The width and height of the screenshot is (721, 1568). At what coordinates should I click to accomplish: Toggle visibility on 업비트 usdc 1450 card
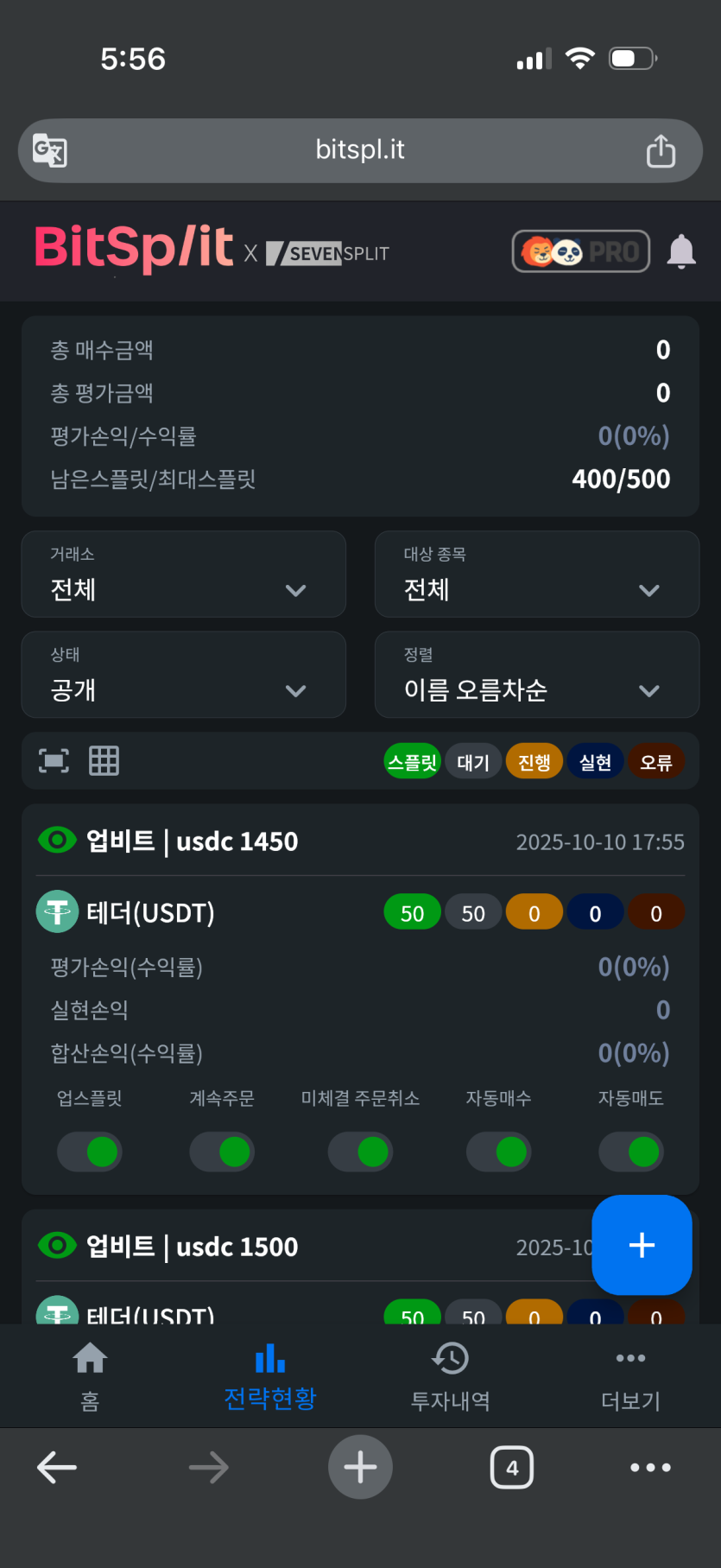57,840
